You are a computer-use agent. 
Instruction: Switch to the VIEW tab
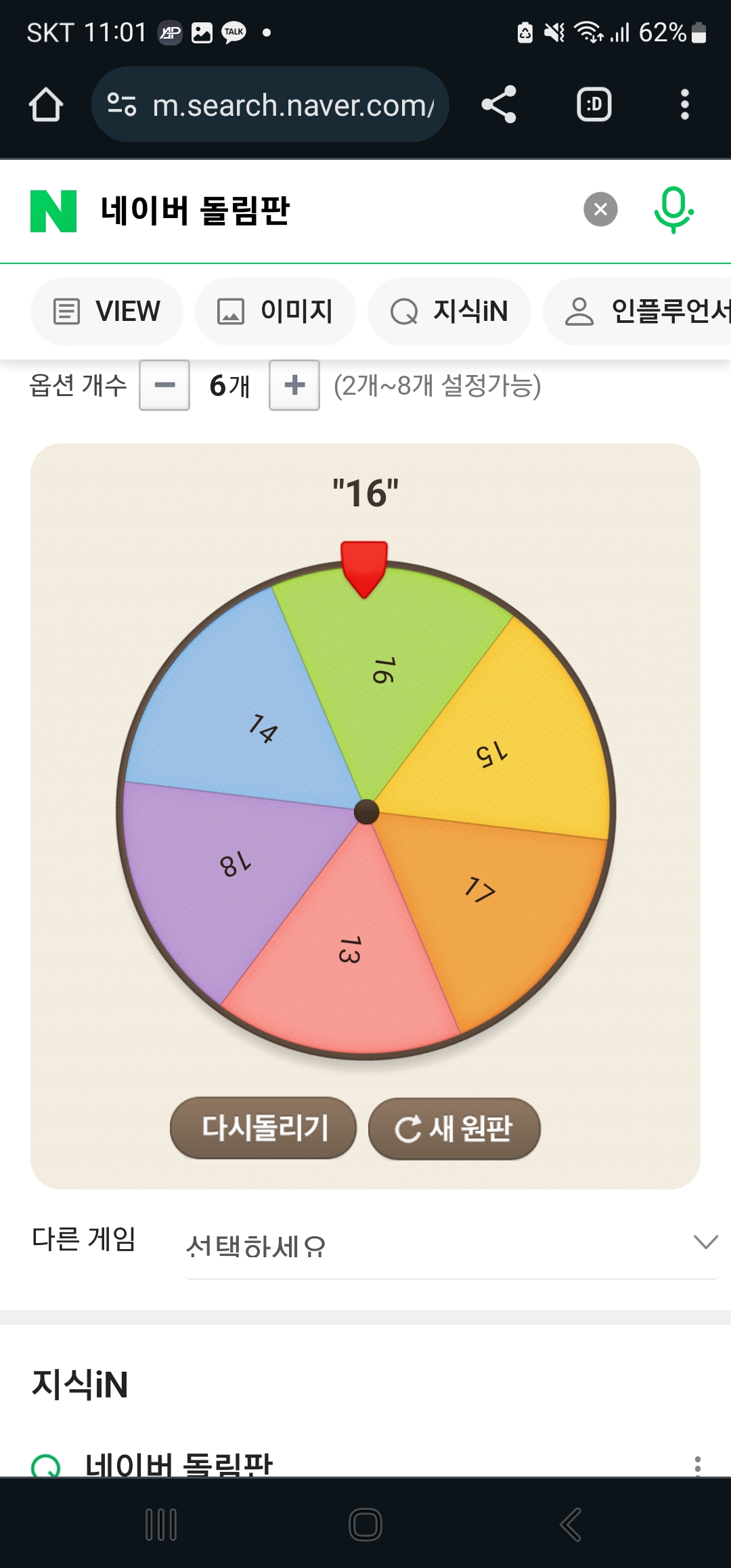pos(107,311)
